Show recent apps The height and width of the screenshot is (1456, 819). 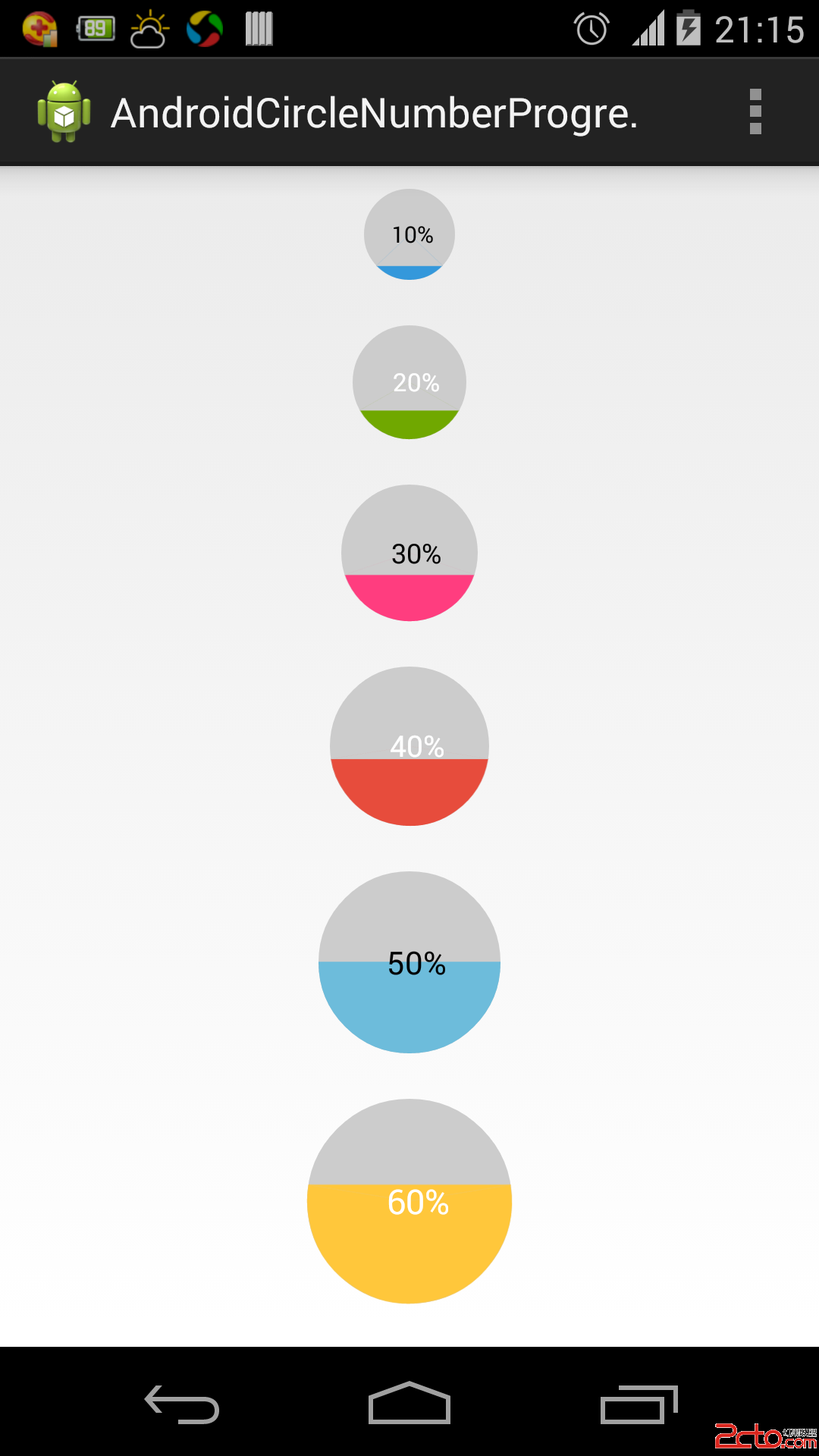click(x=639, y=1404)
